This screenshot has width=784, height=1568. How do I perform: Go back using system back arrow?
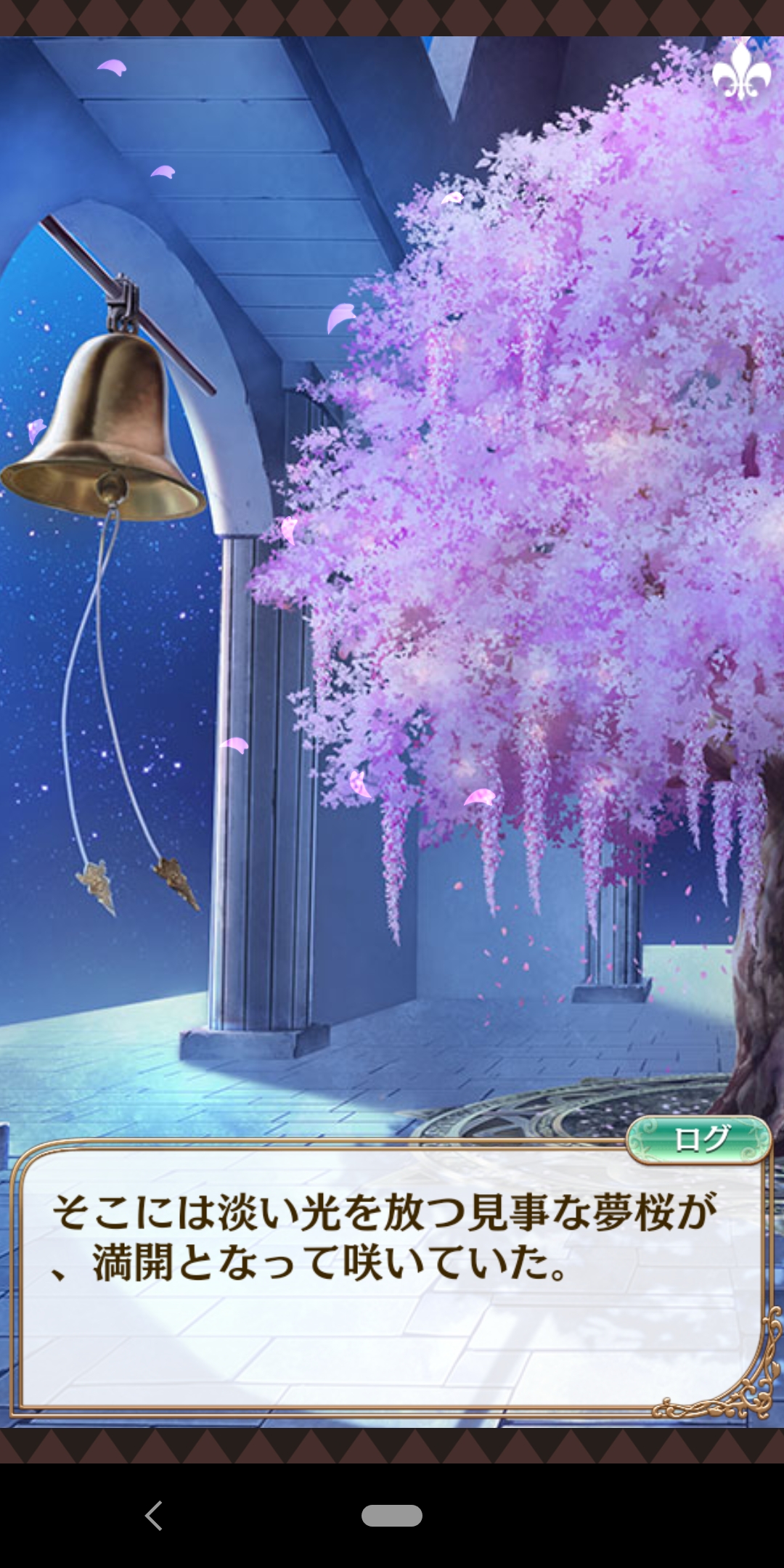point(154,1516)
